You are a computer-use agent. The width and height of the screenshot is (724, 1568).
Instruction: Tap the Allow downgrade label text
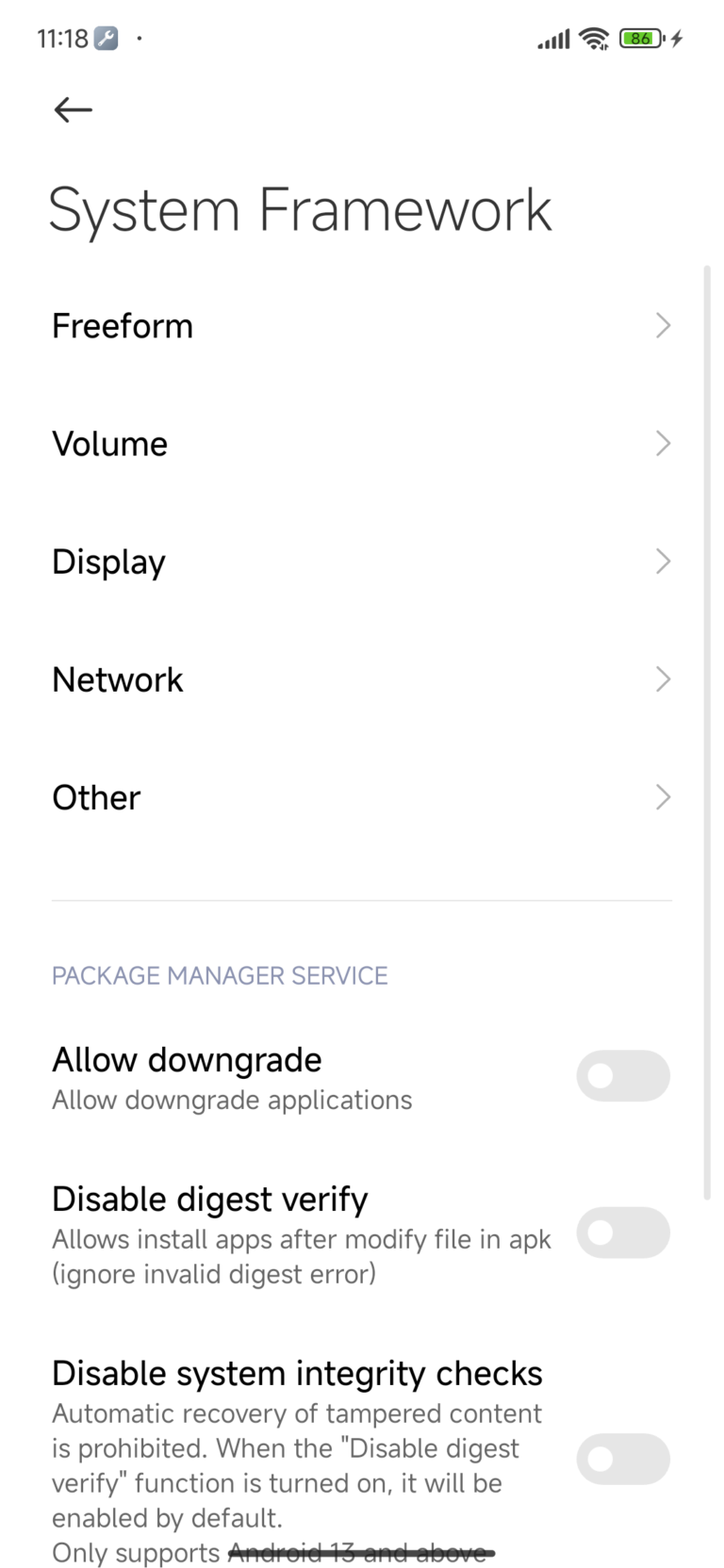[187, 1059]
